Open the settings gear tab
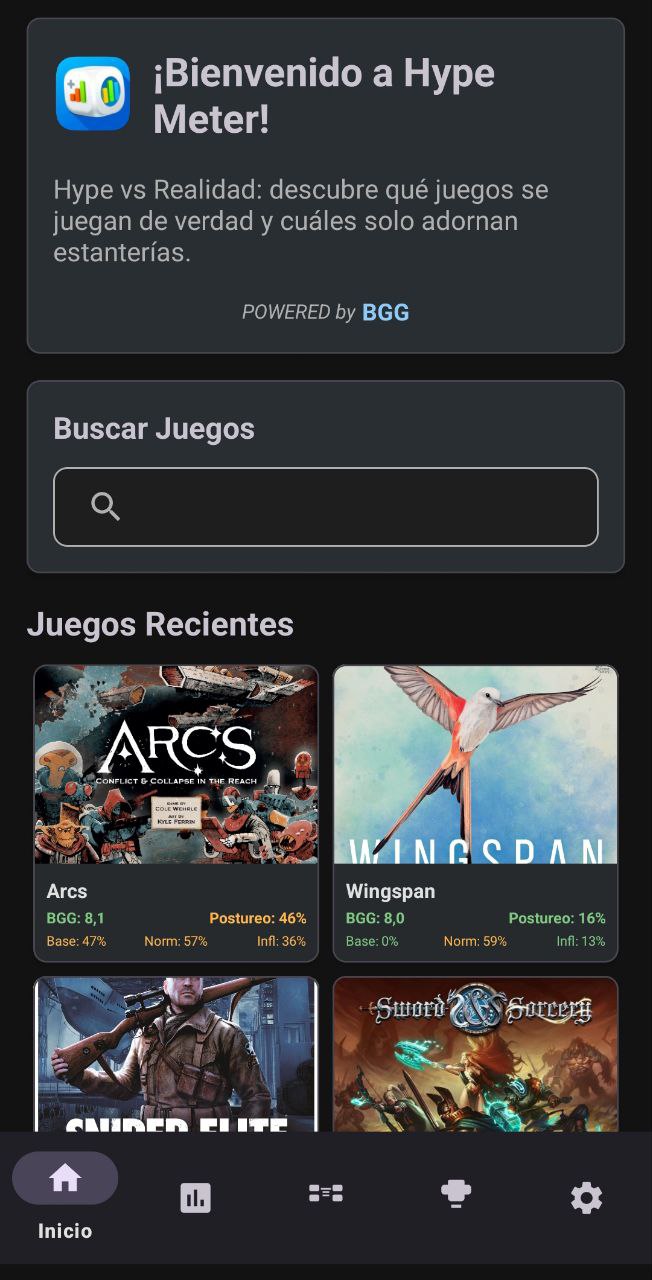This screenshot has width=652, height=1280. [x=586, y=1197]
